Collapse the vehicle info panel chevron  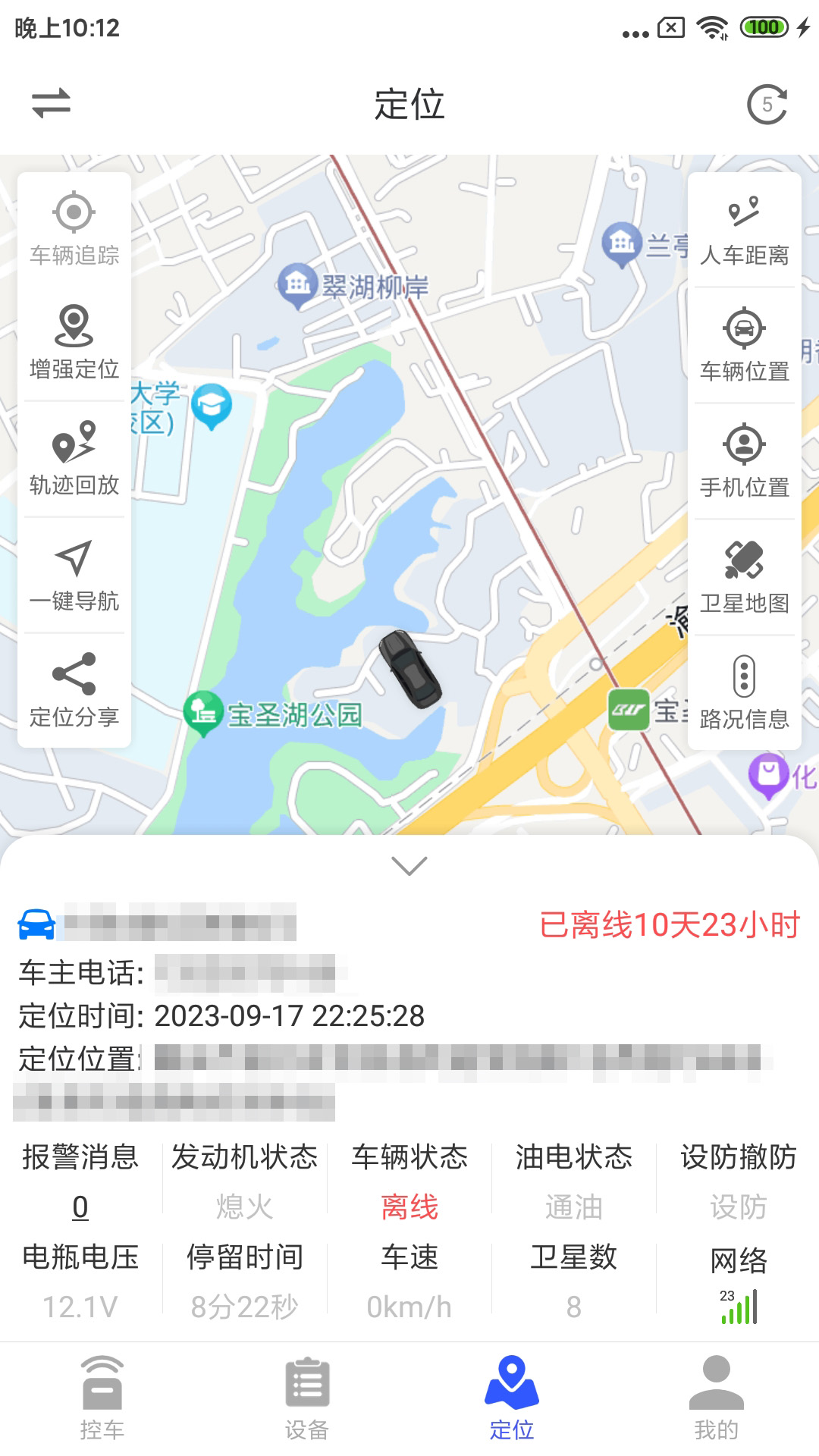[409, 864]
